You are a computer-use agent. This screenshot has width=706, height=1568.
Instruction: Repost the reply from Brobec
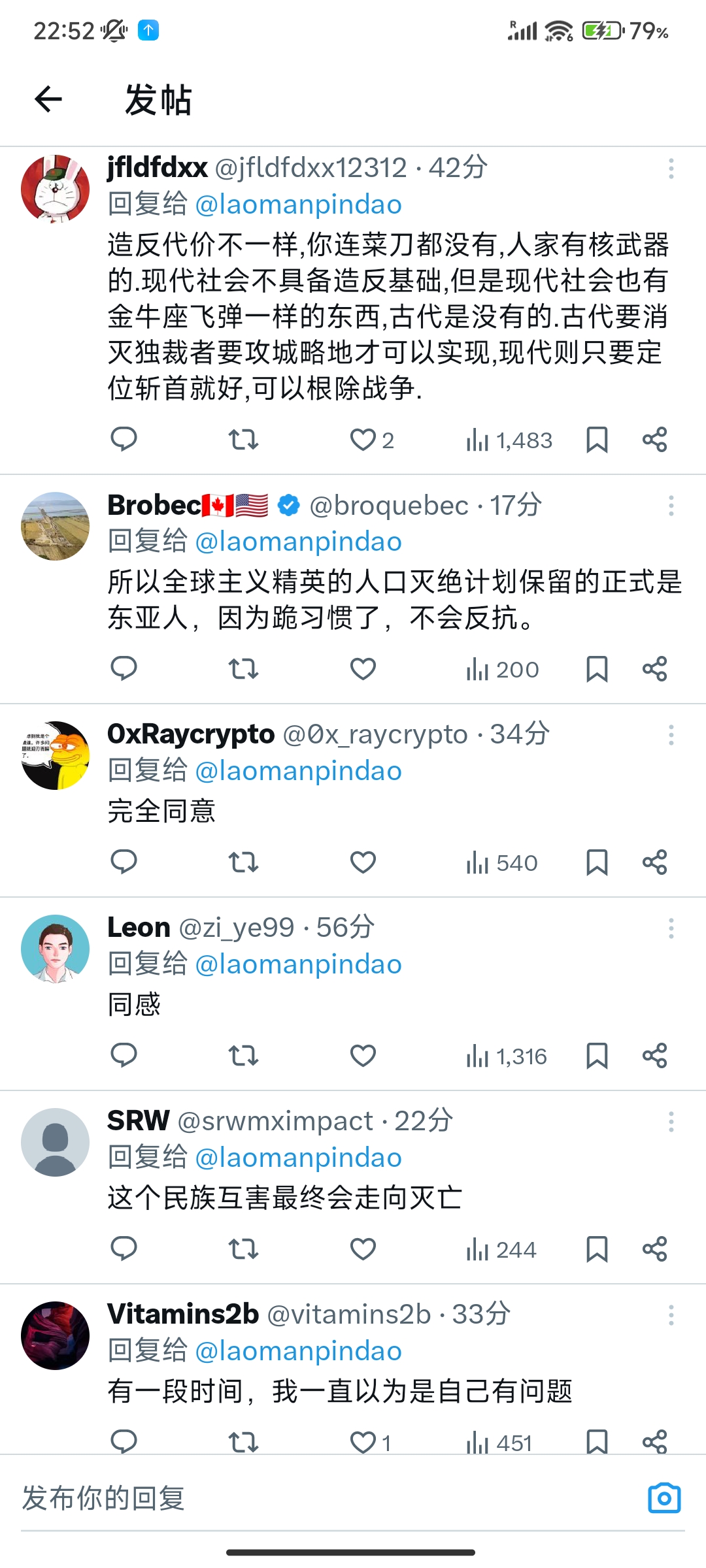[243, 669]
